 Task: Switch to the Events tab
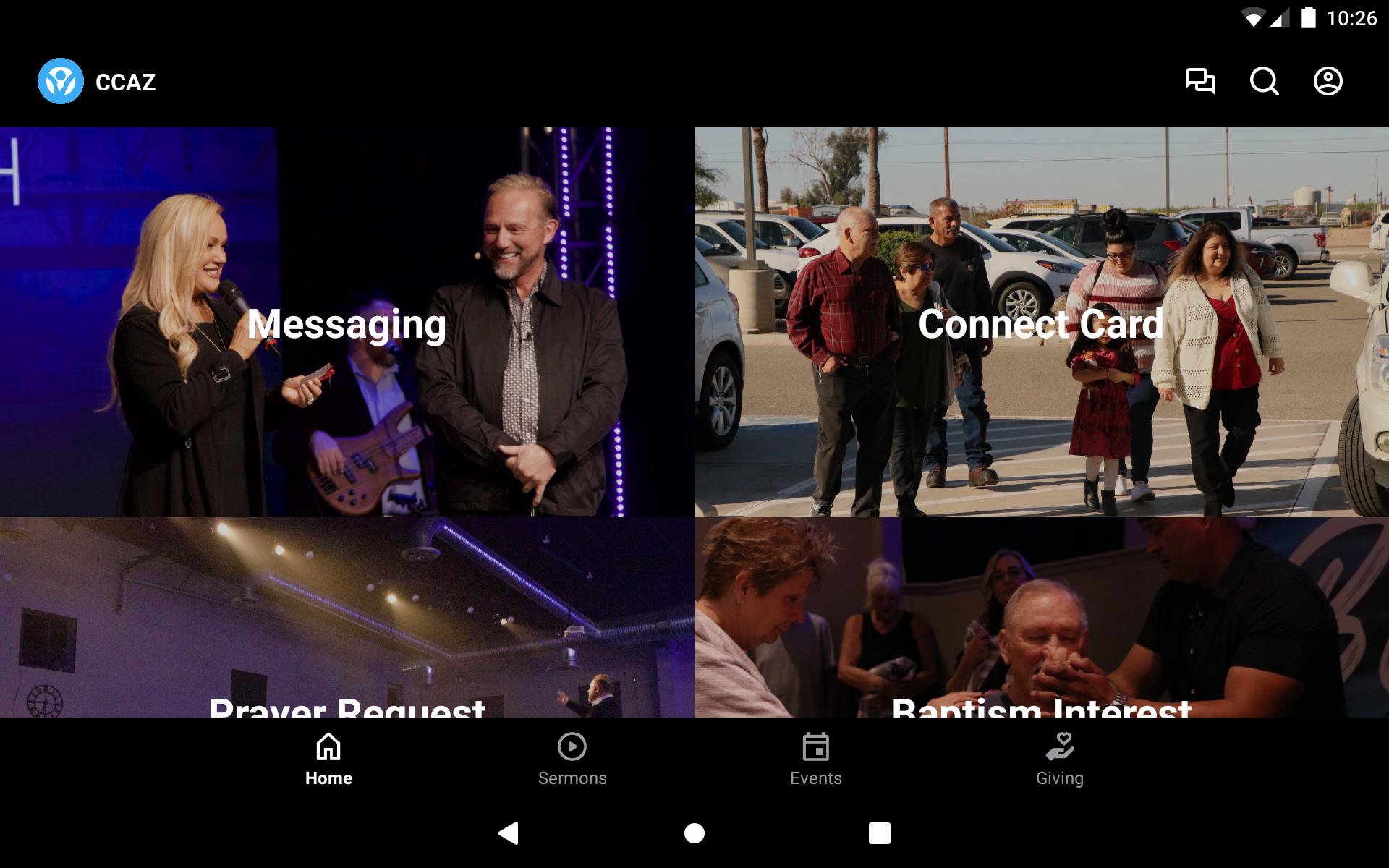815,759
